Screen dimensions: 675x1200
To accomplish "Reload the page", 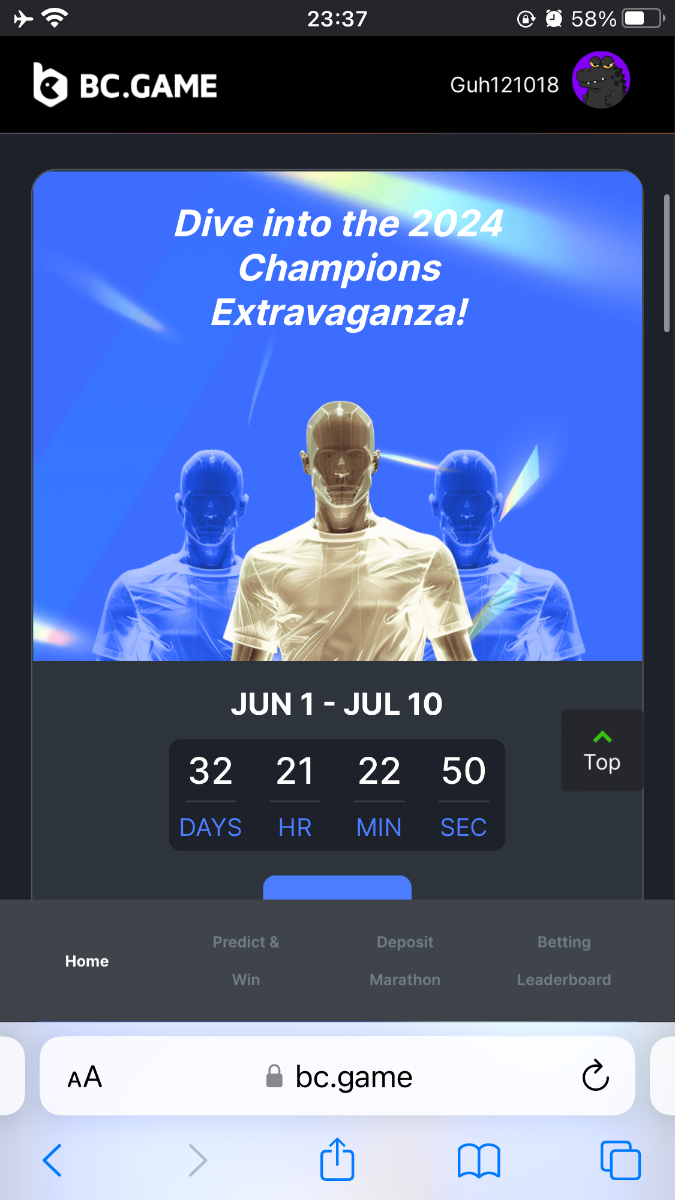I will tap(595, 1077).
